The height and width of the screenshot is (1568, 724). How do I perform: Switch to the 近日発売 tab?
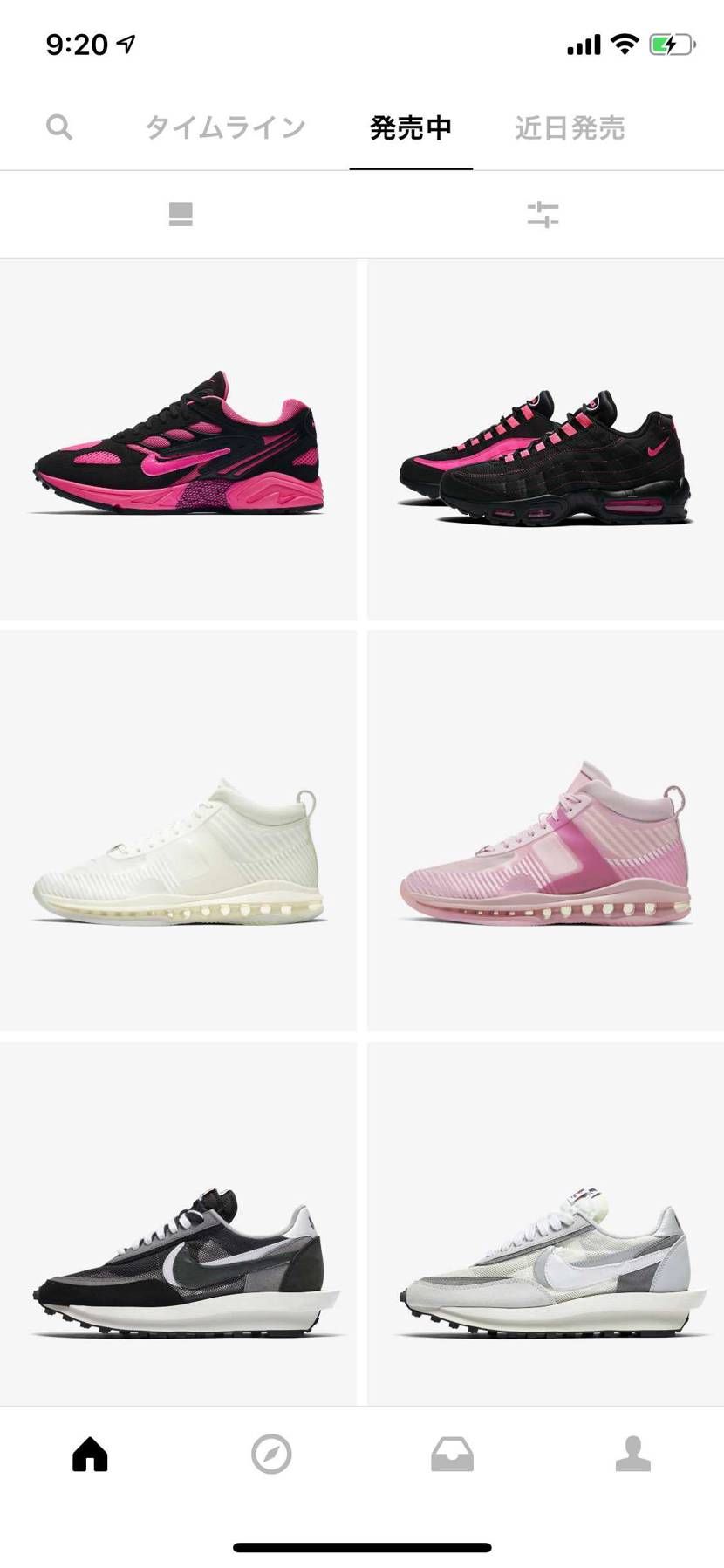point(570,127)
